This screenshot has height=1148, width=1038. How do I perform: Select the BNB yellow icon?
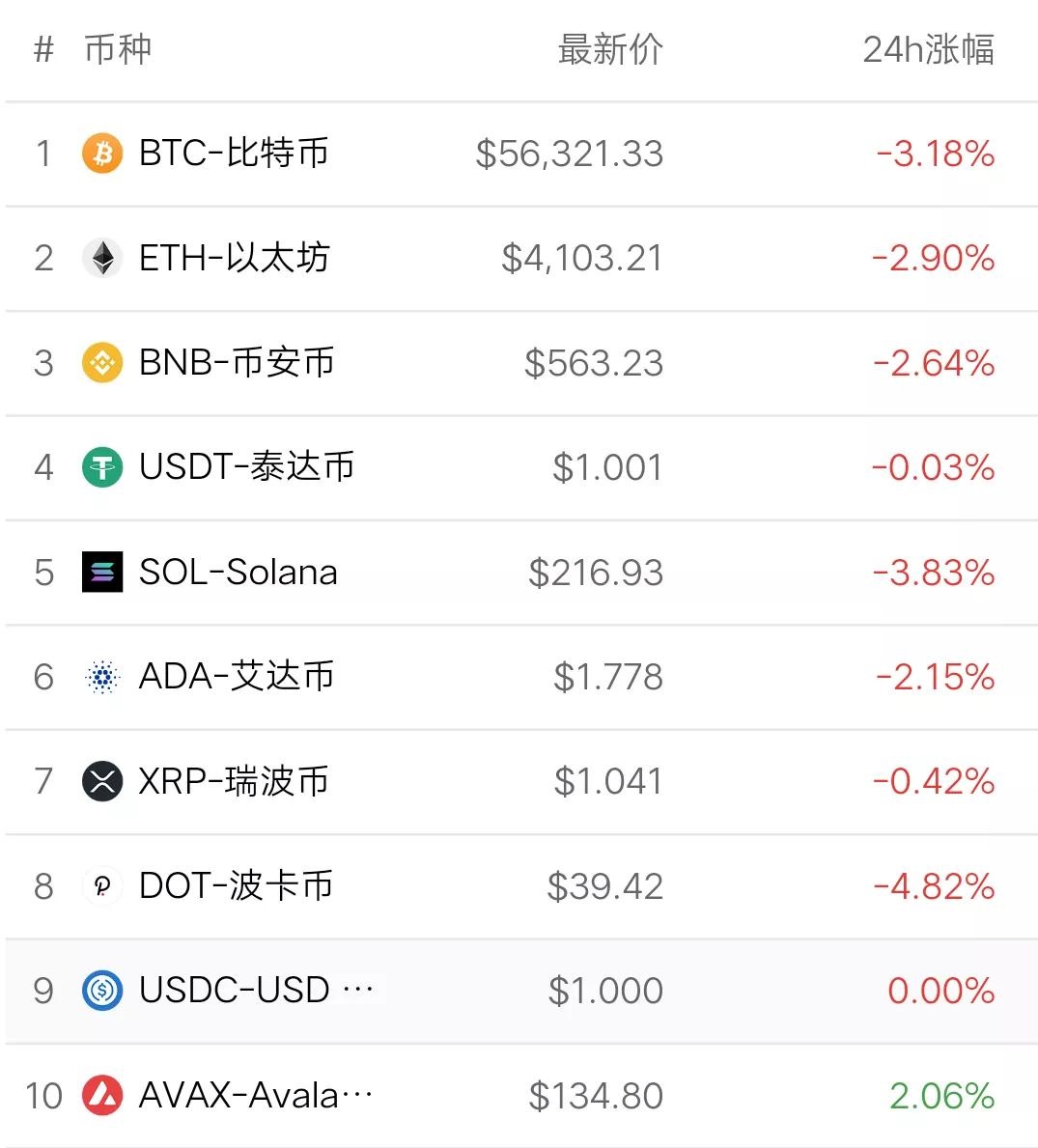pos(101,363)
